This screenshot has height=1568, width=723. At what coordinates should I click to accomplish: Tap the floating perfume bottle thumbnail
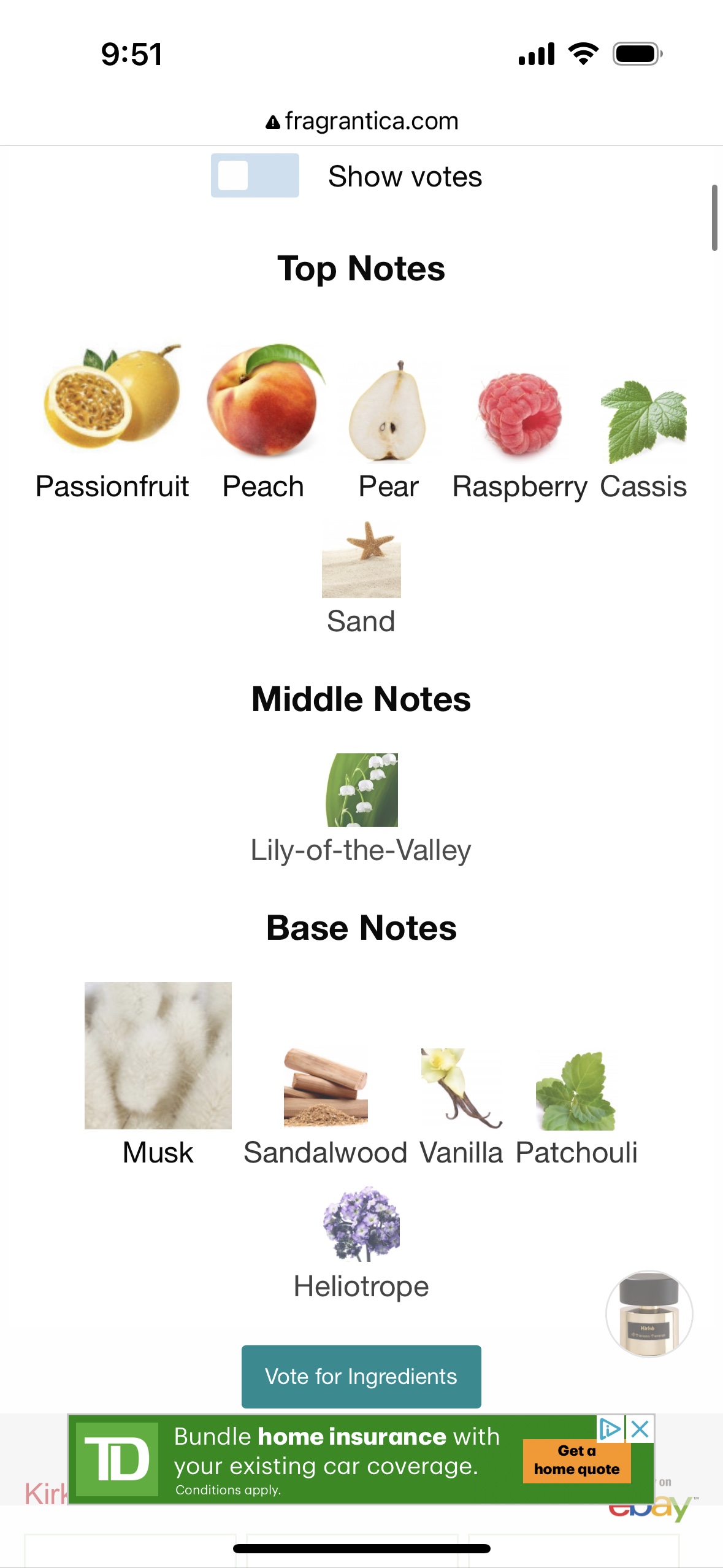click(x=649, y=1313)
